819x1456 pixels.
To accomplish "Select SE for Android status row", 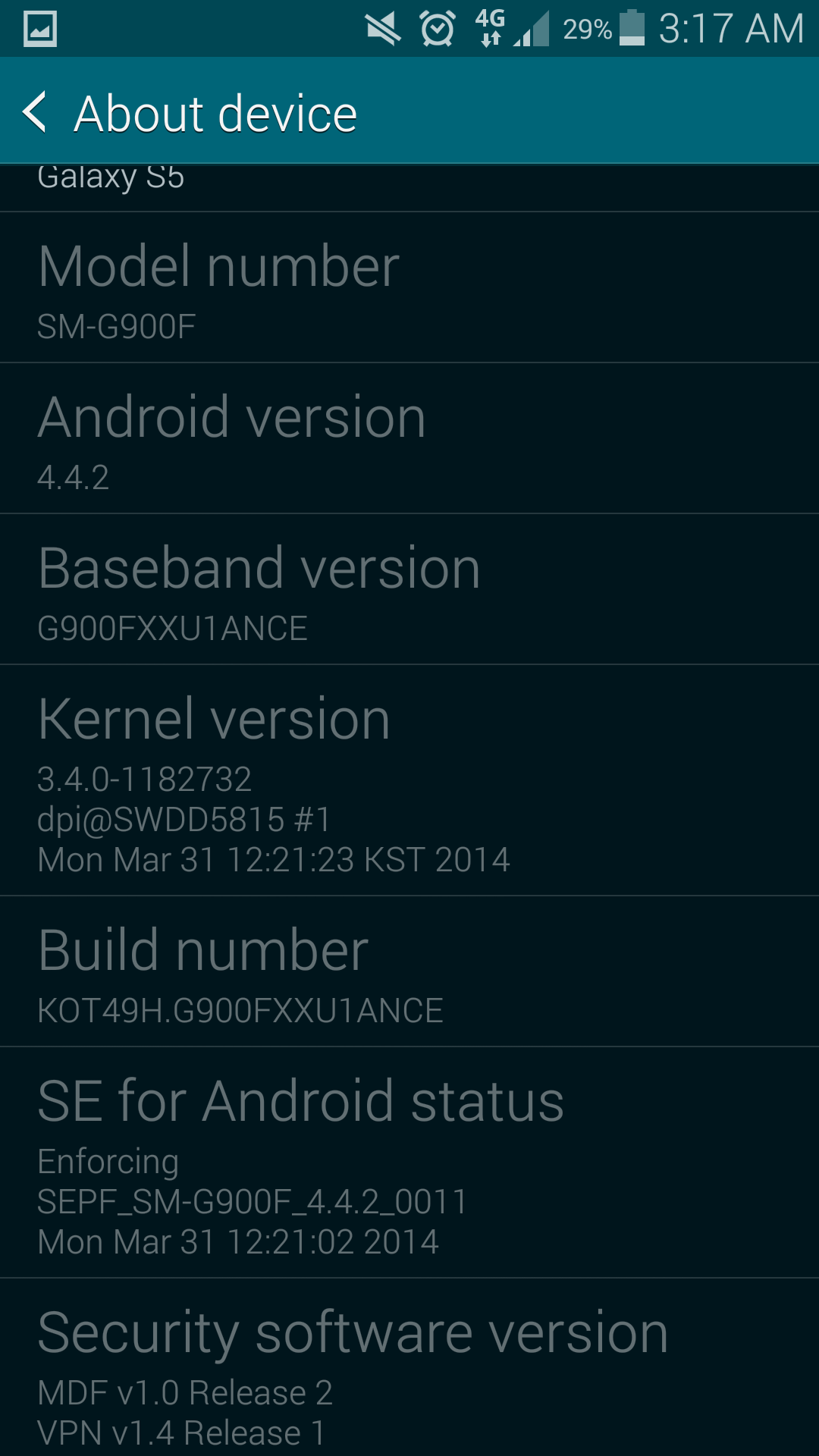I will click(409, 1163).
